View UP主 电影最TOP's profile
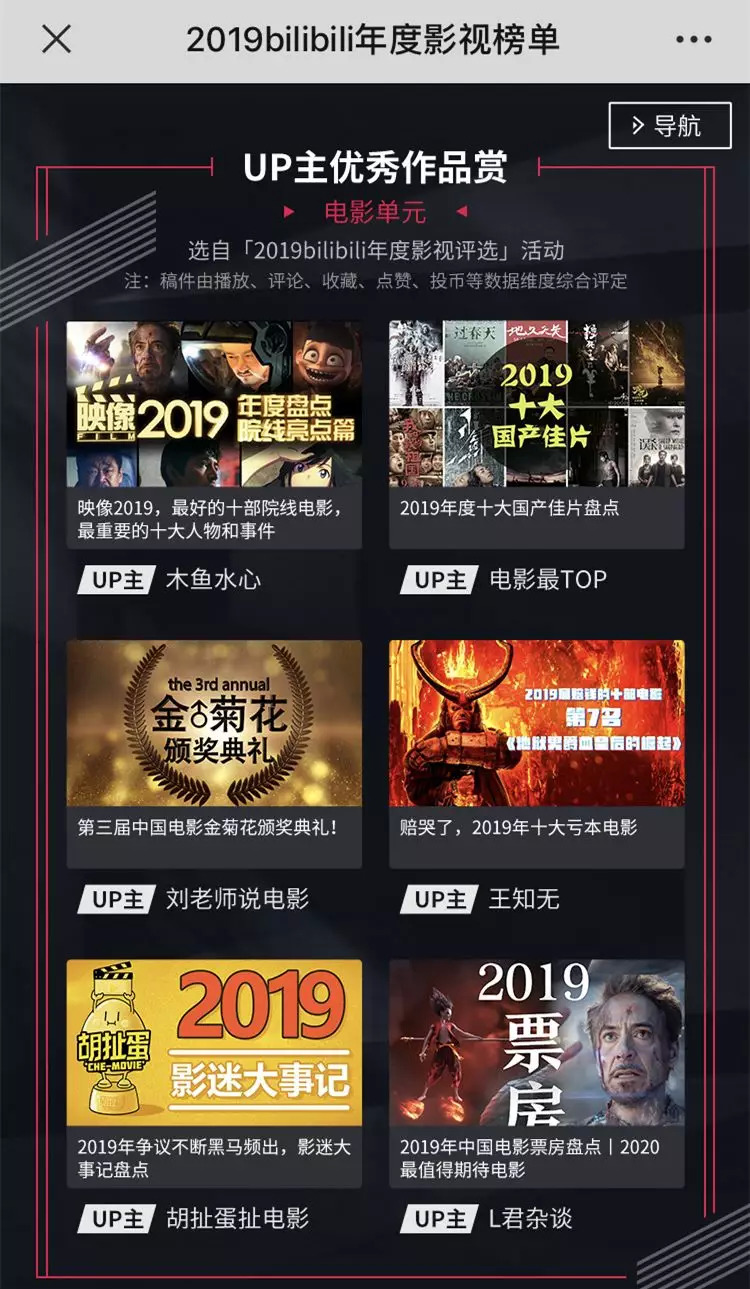The width and height of the screenshot is (750, 1289). pos(547,580)
